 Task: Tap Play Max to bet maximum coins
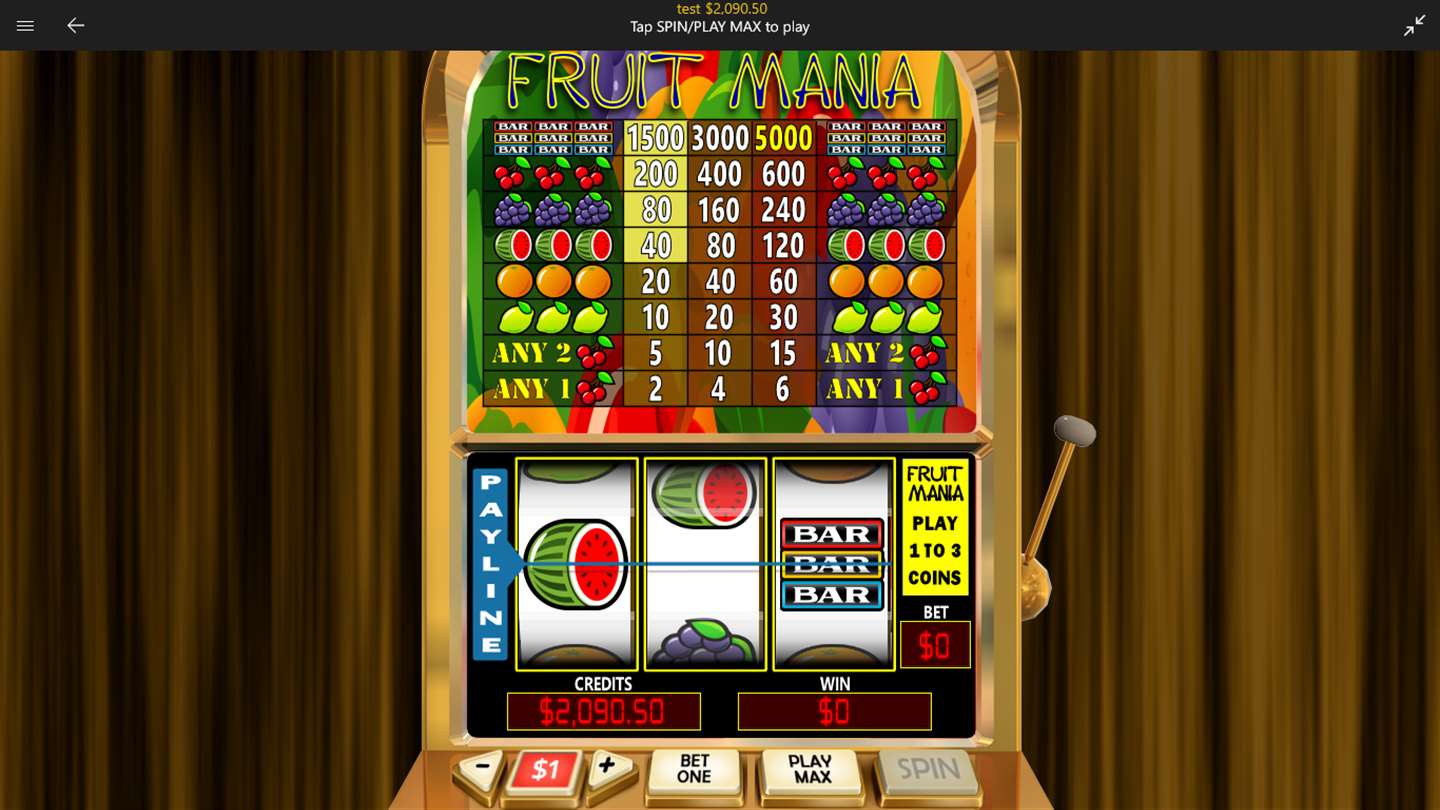click(x=810, y=770)
